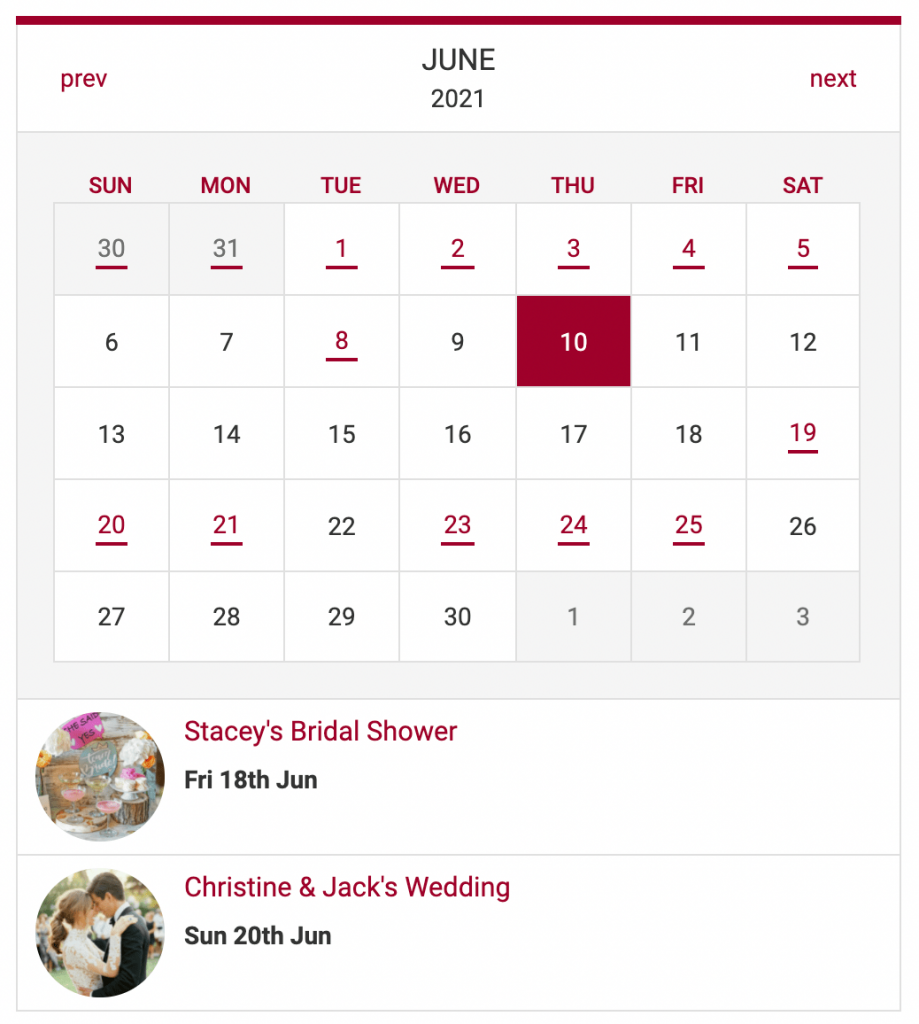
Task: Select May 30 in the first row
Action: pos(111,249)
